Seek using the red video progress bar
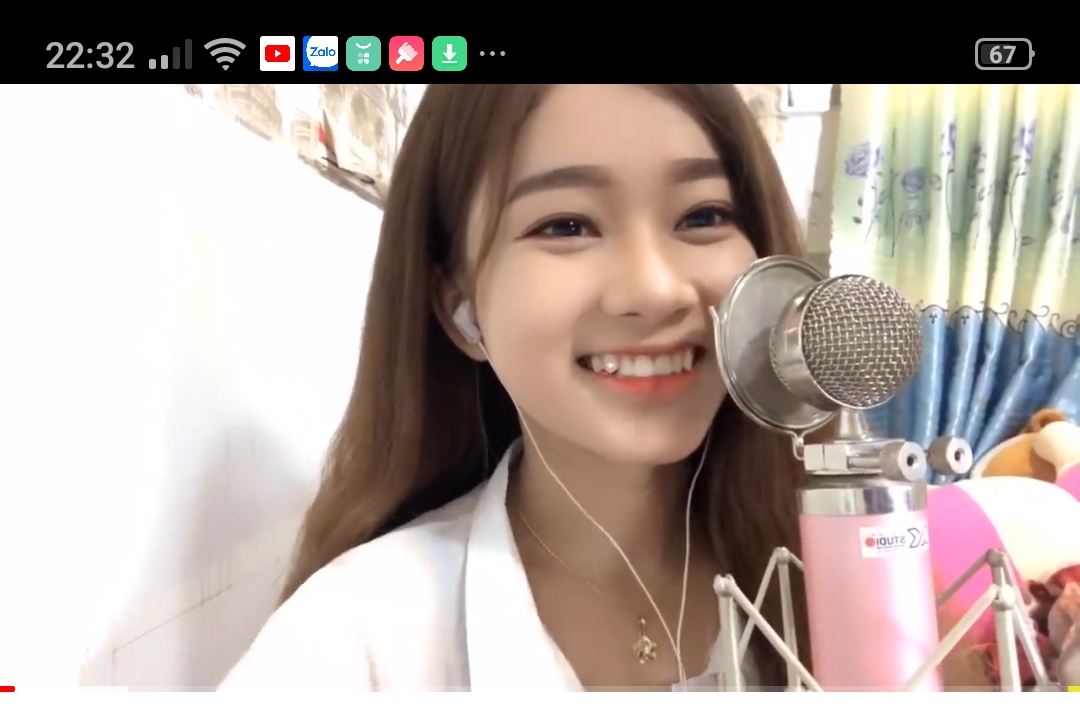The height and width of the screenshot is (718, 1080). point(8,689)
